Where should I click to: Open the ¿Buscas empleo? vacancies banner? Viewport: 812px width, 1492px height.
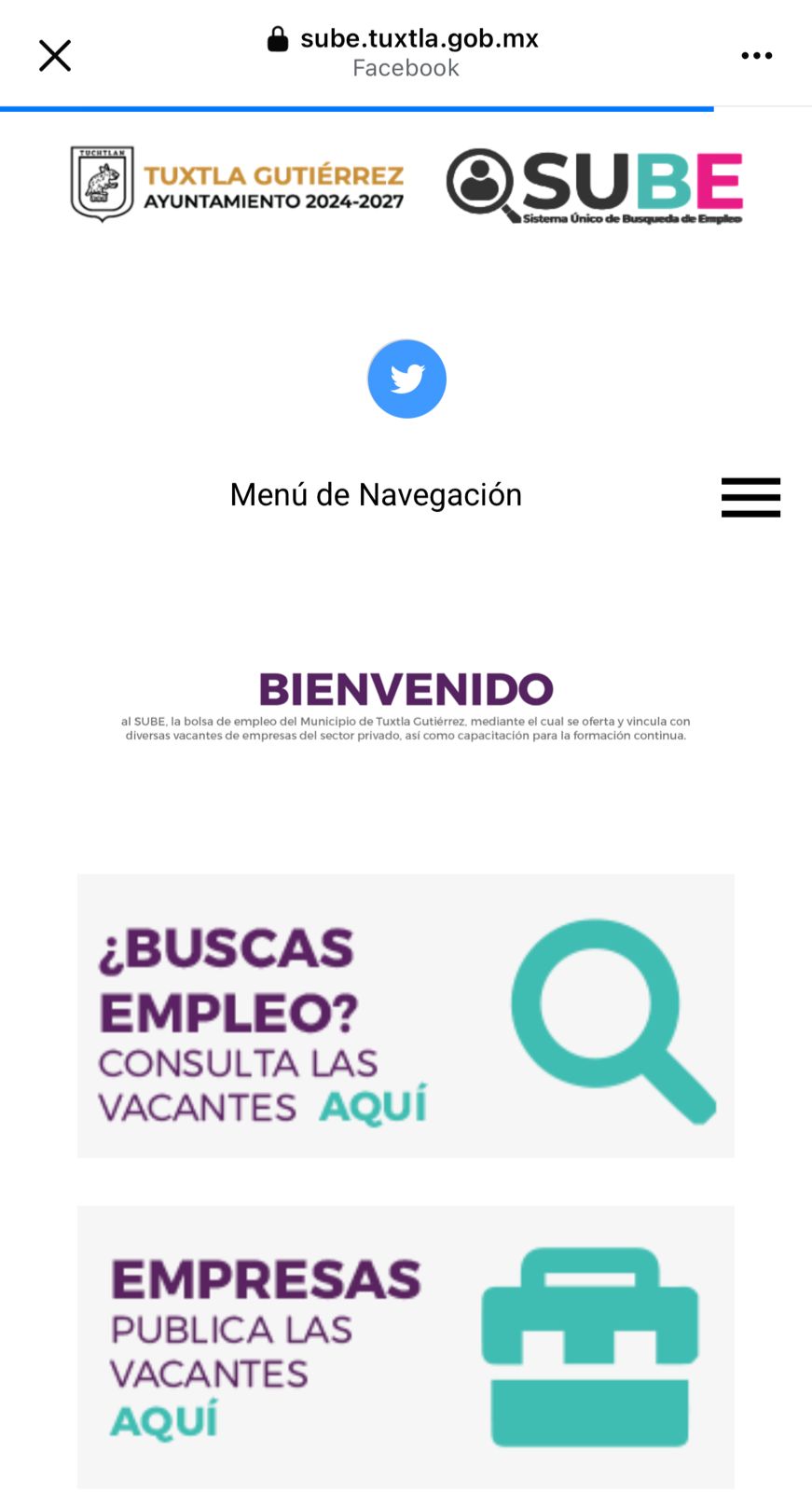point(406,1015)
